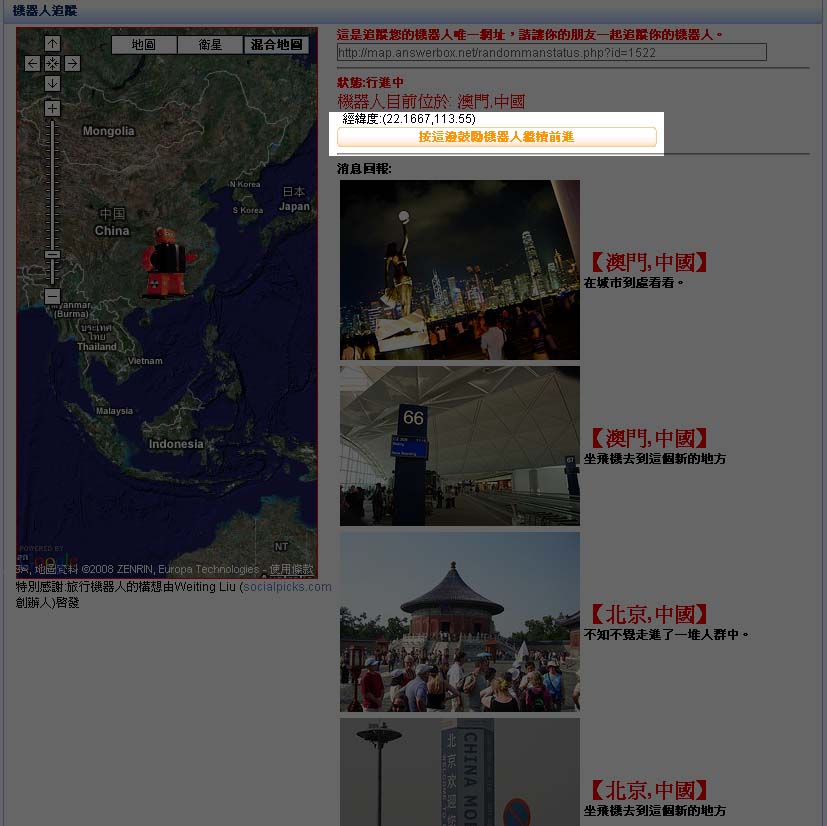Pan the map down
Image resolution: width=827 pixels, height=826 pixels.
coord(52,83)
